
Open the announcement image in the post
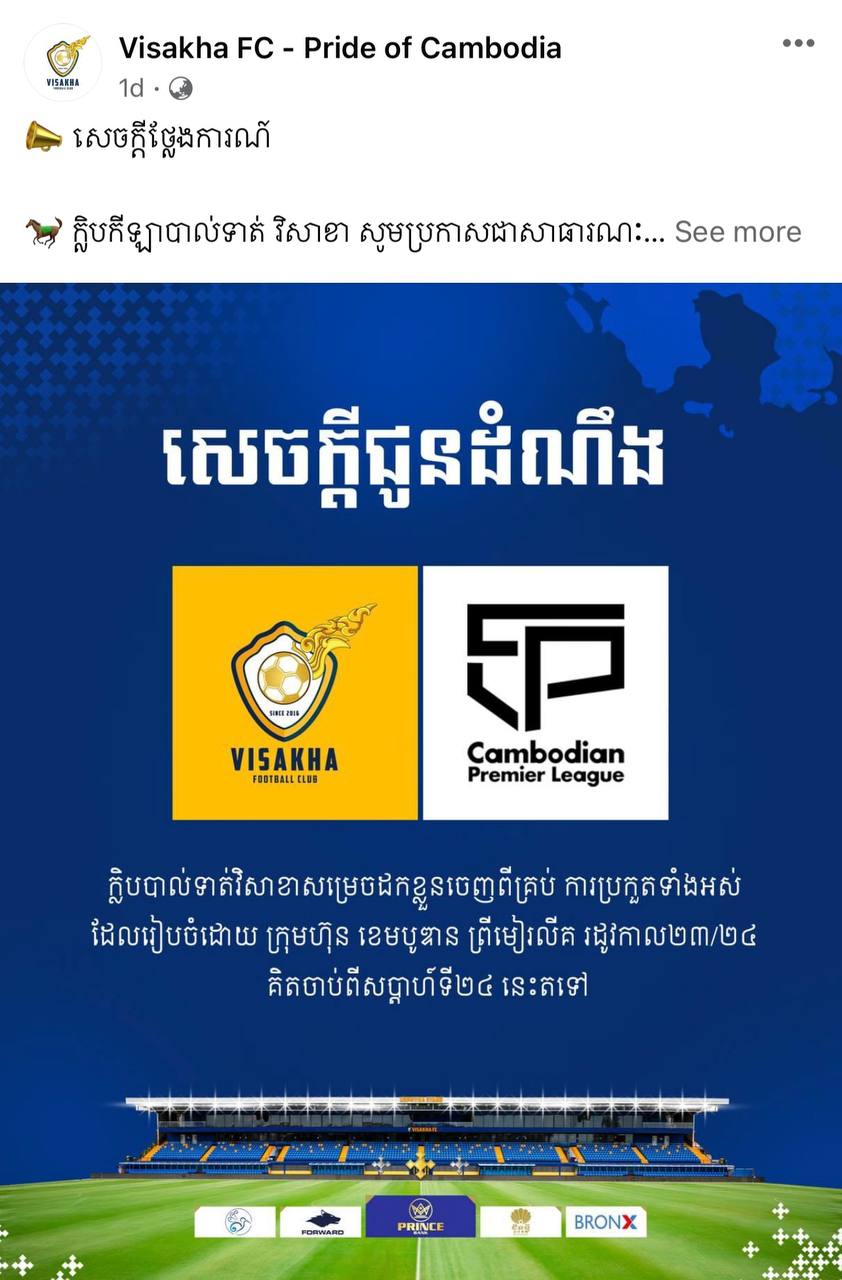421,780
